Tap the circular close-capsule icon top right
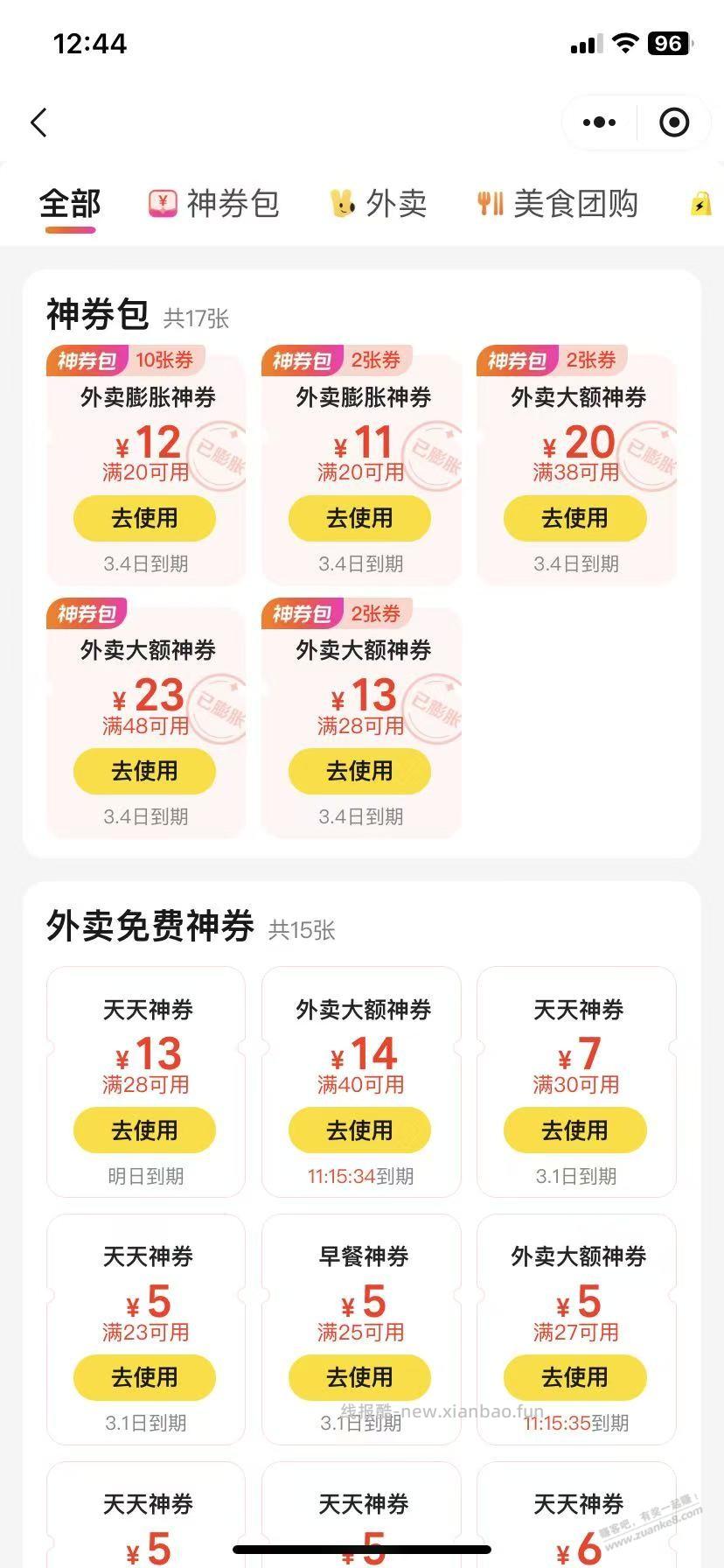Viewport: 724px width, 1568px height. (673, 122)
